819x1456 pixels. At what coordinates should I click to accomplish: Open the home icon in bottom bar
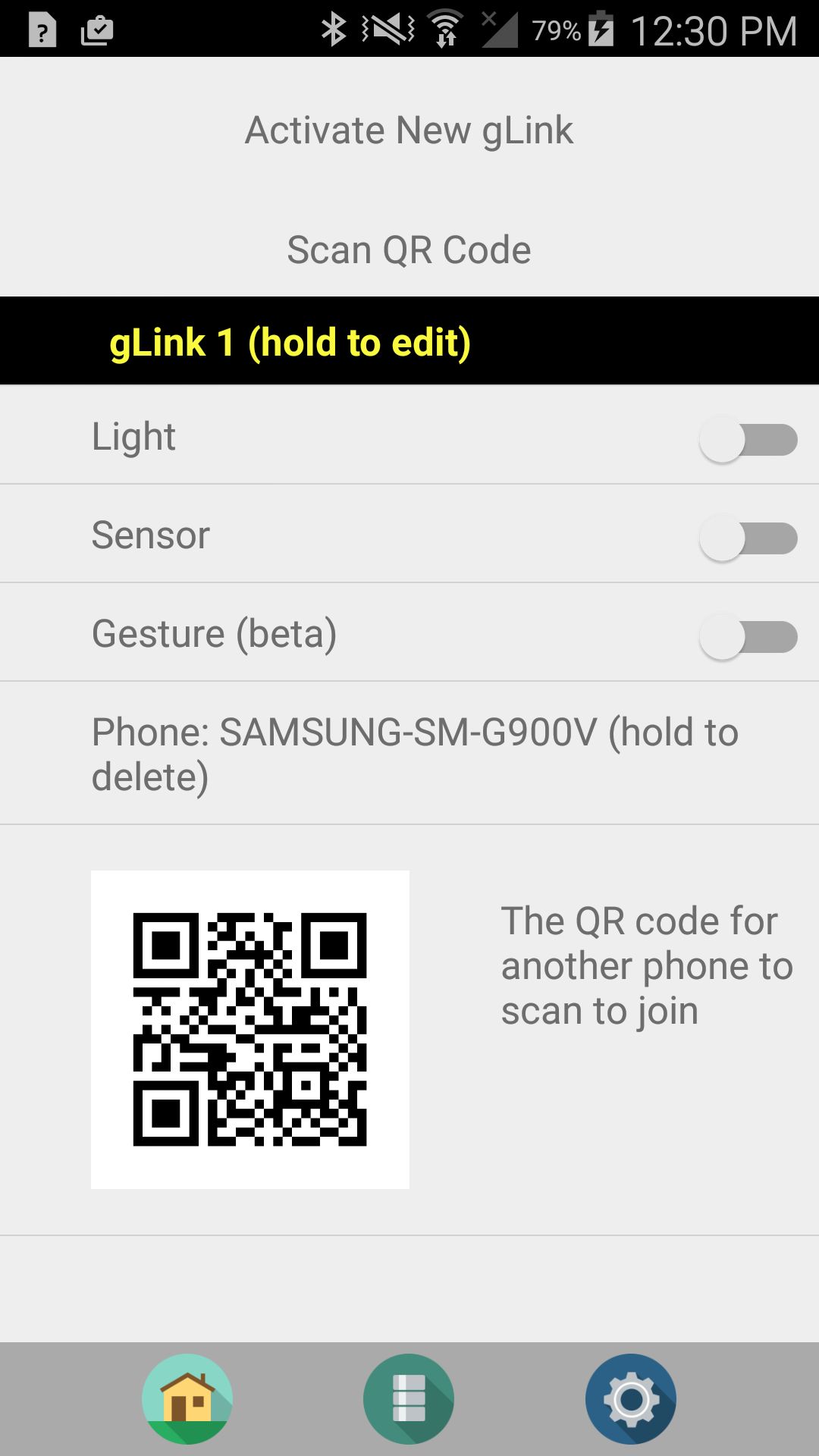point(187,1398)
